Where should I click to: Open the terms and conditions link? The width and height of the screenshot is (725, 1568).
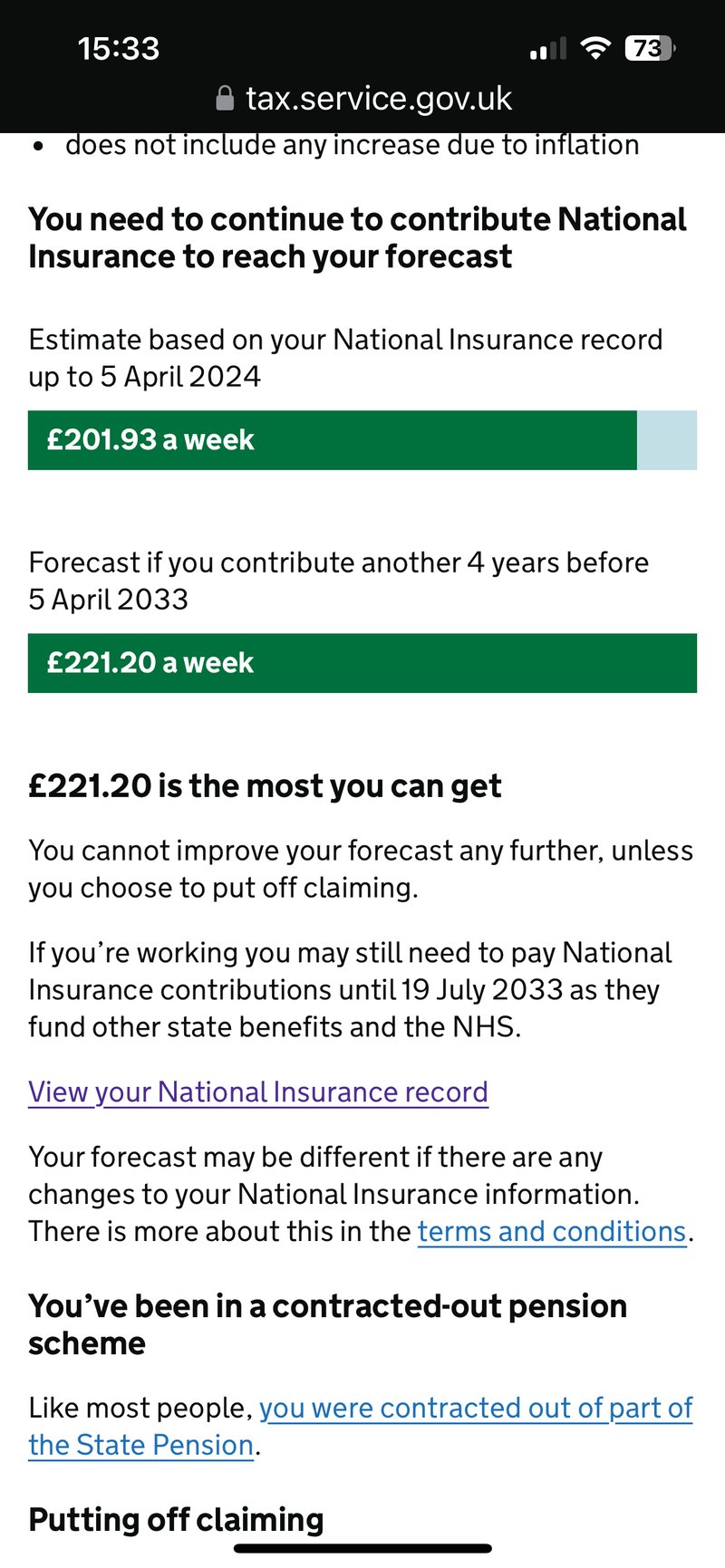point(552,1231)
